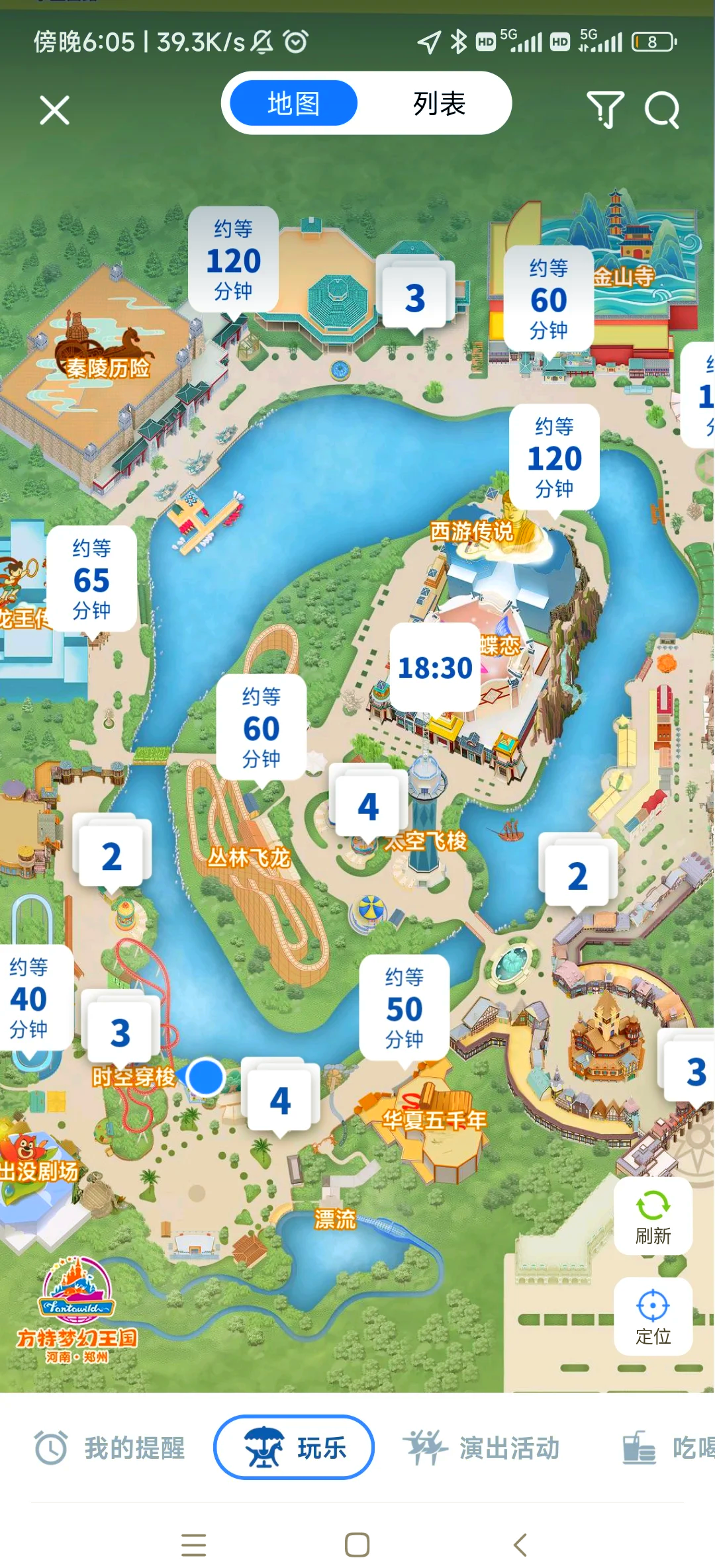Close the park map screen

tap(54, 110)
